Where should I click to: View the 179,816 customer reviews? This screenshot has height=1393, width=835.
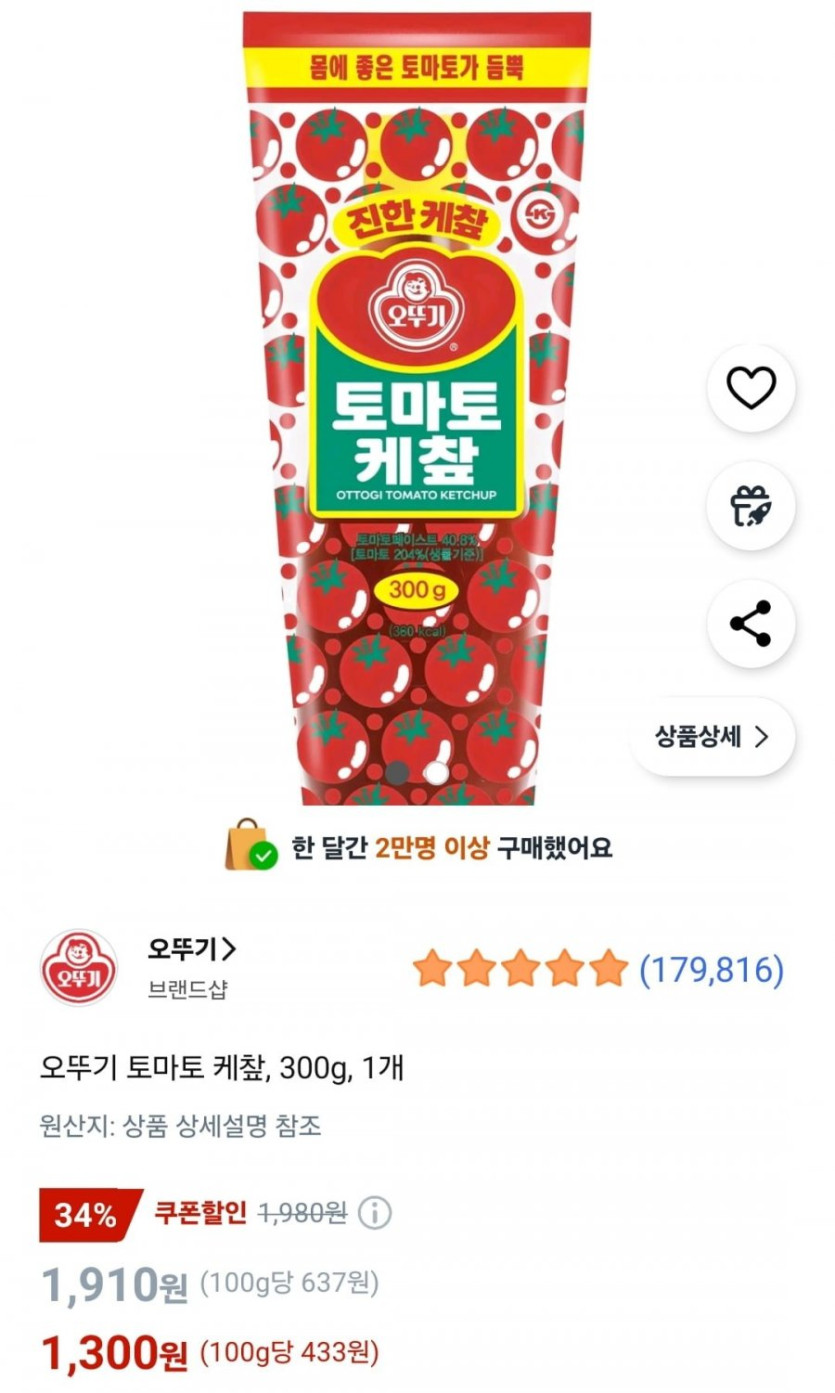[710, 968]
